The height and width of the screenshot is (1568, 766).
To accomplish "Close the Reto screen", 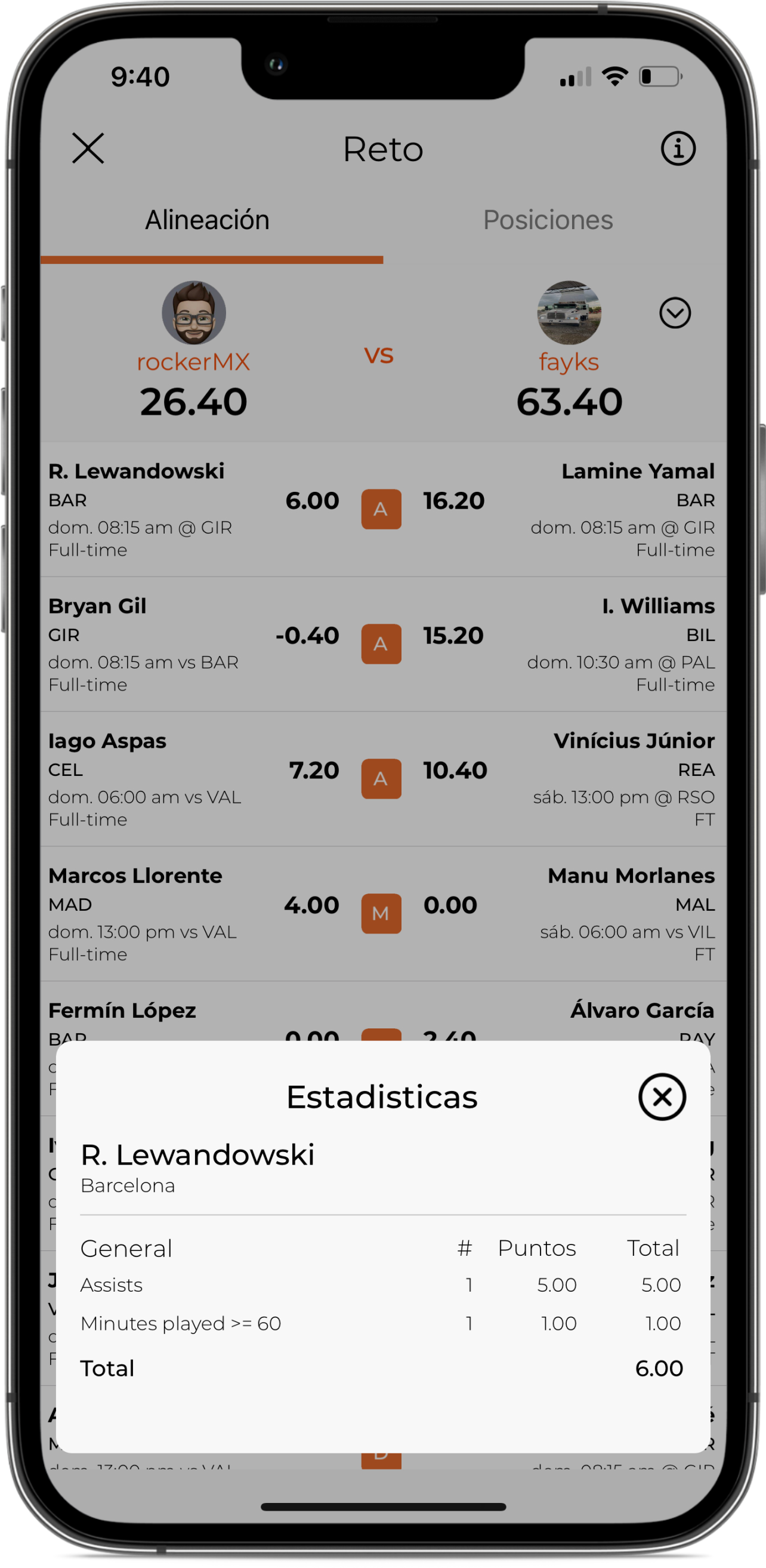I will pos(88,149).
